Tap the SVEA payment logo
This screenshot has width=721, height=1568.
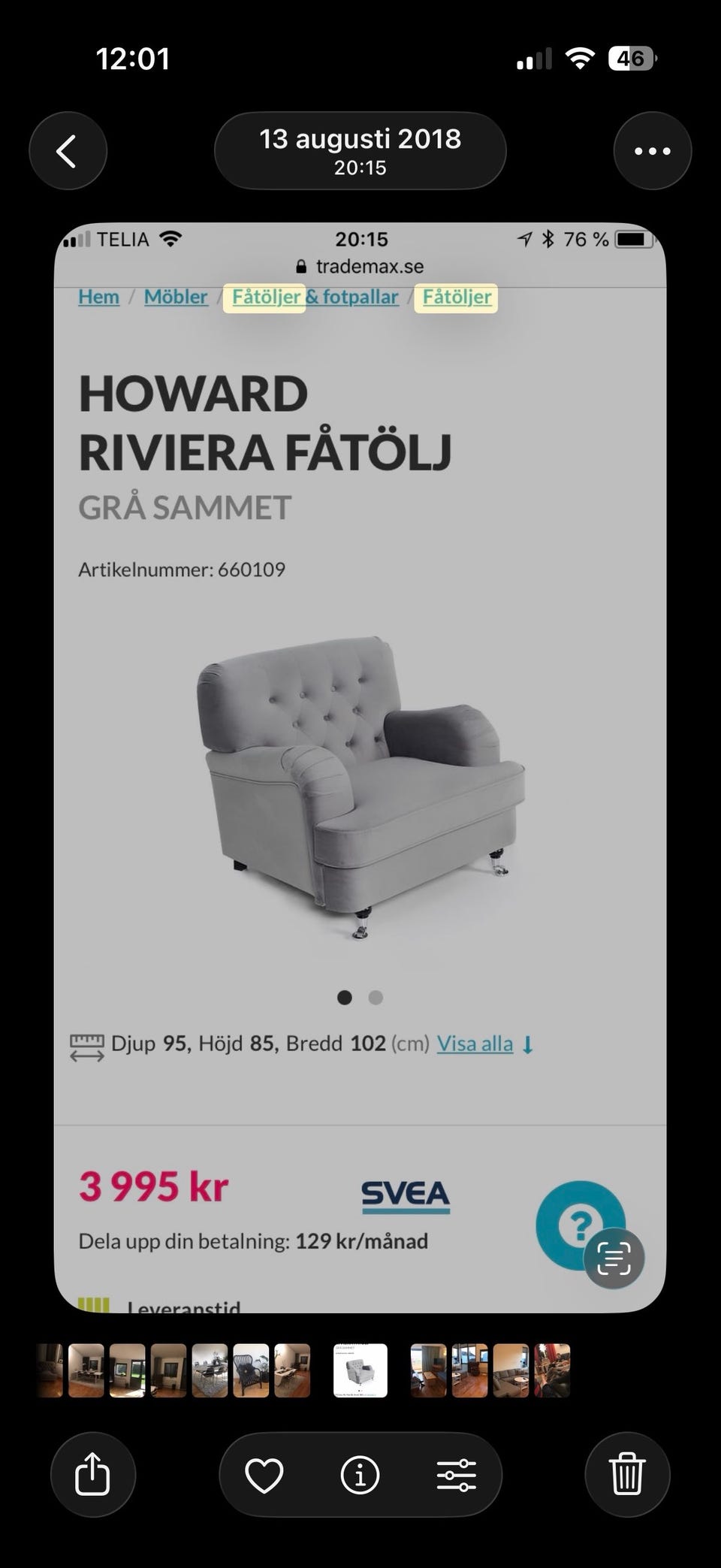pyautogui.click(x=404, y=1195)
